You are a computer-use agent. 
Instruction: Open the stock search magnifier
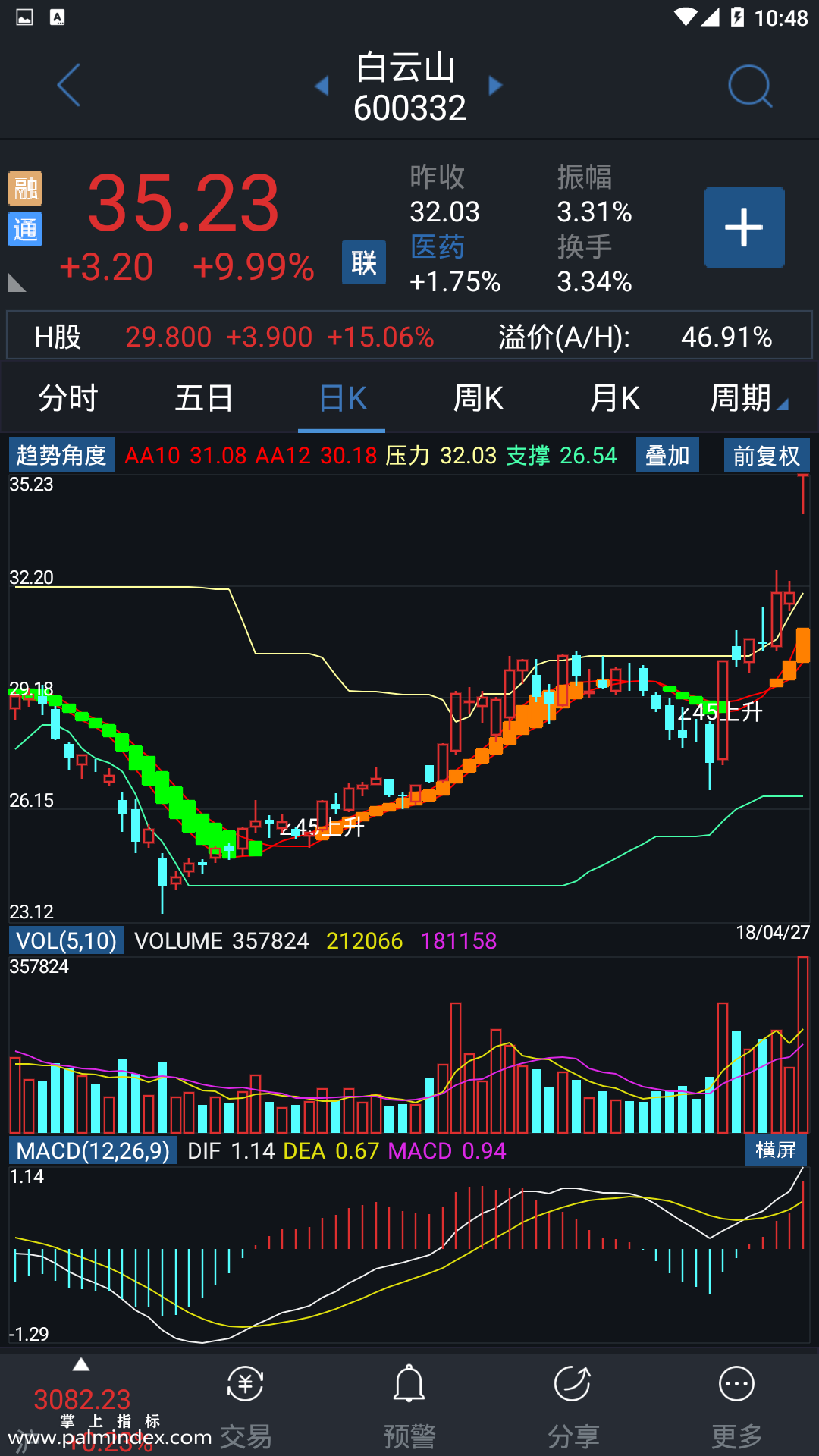tap(749, 86)
